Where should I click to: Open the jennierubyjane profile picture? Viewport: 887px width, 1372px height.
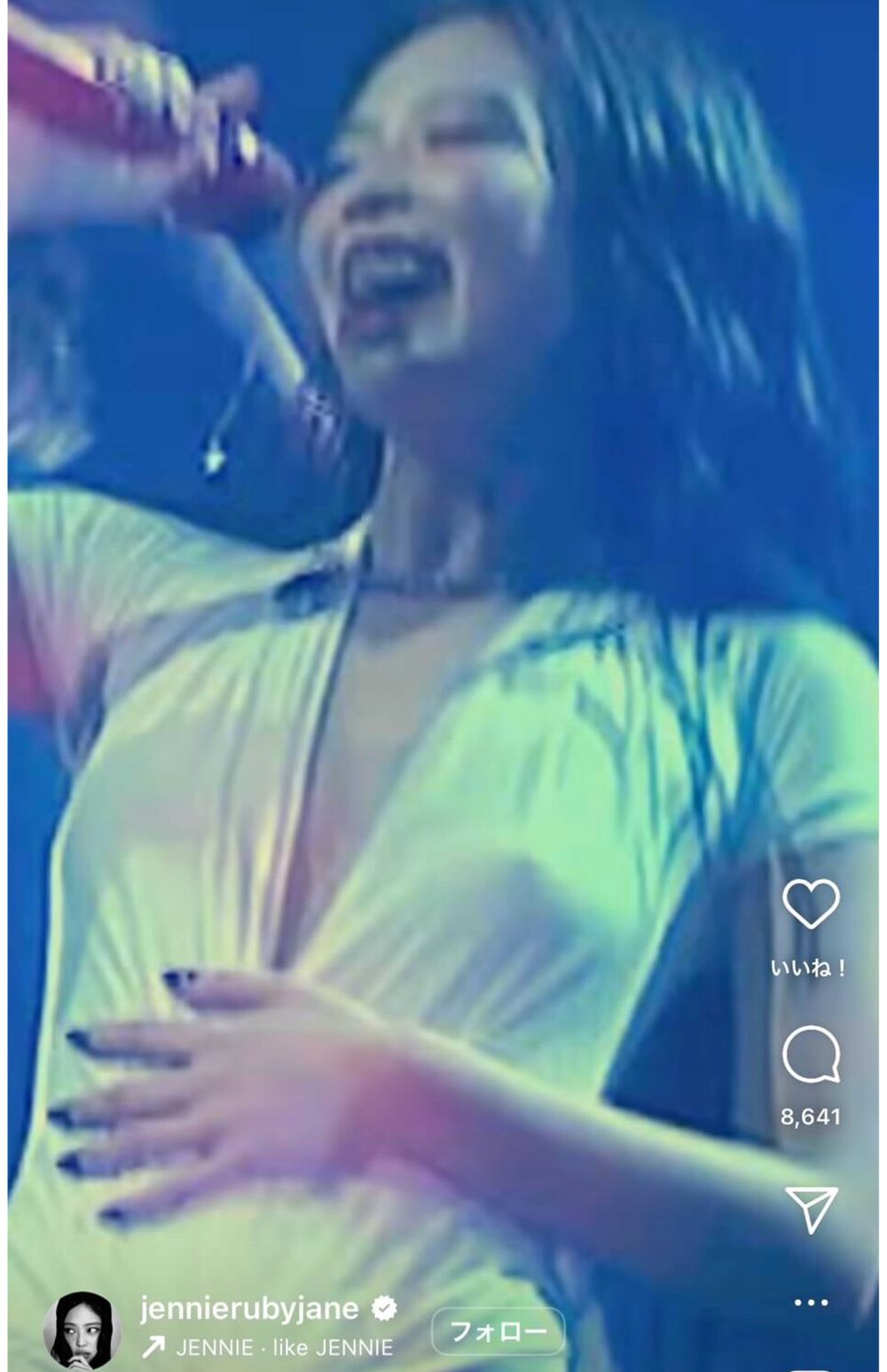(x=82, y=1329)
